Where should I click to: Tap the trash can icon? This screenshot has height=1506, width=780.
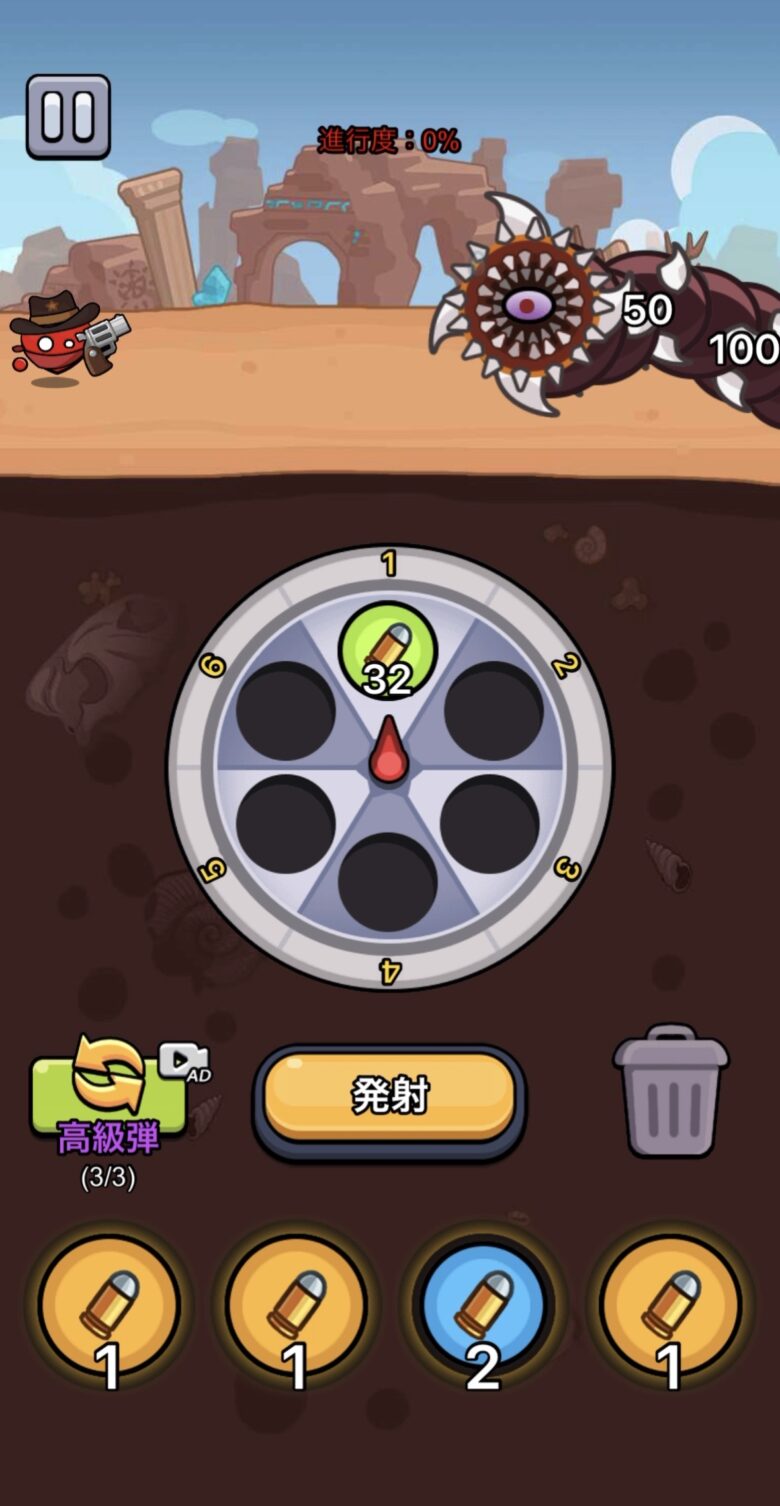(670, 1091)
